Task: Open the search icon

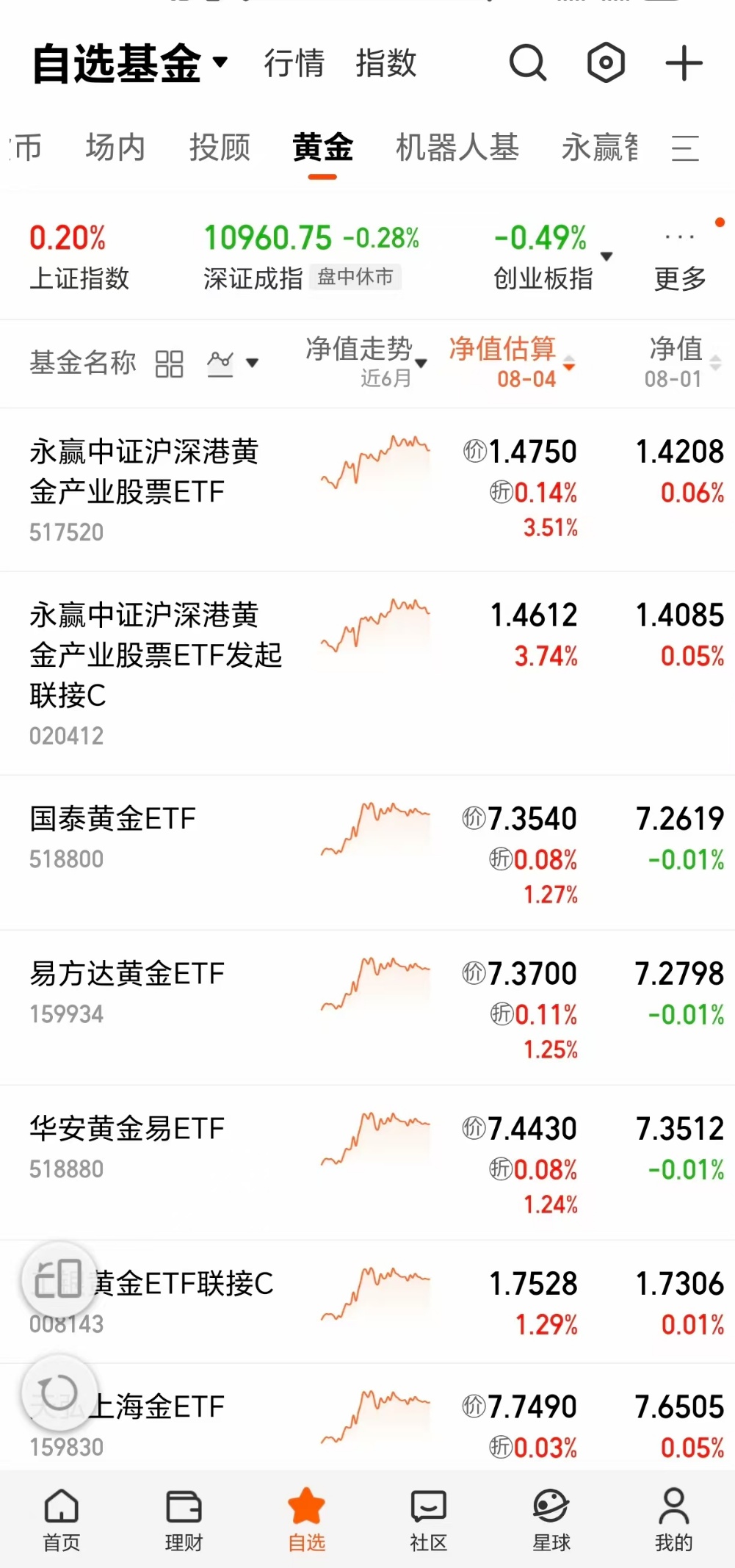Action: click(528, 63)
